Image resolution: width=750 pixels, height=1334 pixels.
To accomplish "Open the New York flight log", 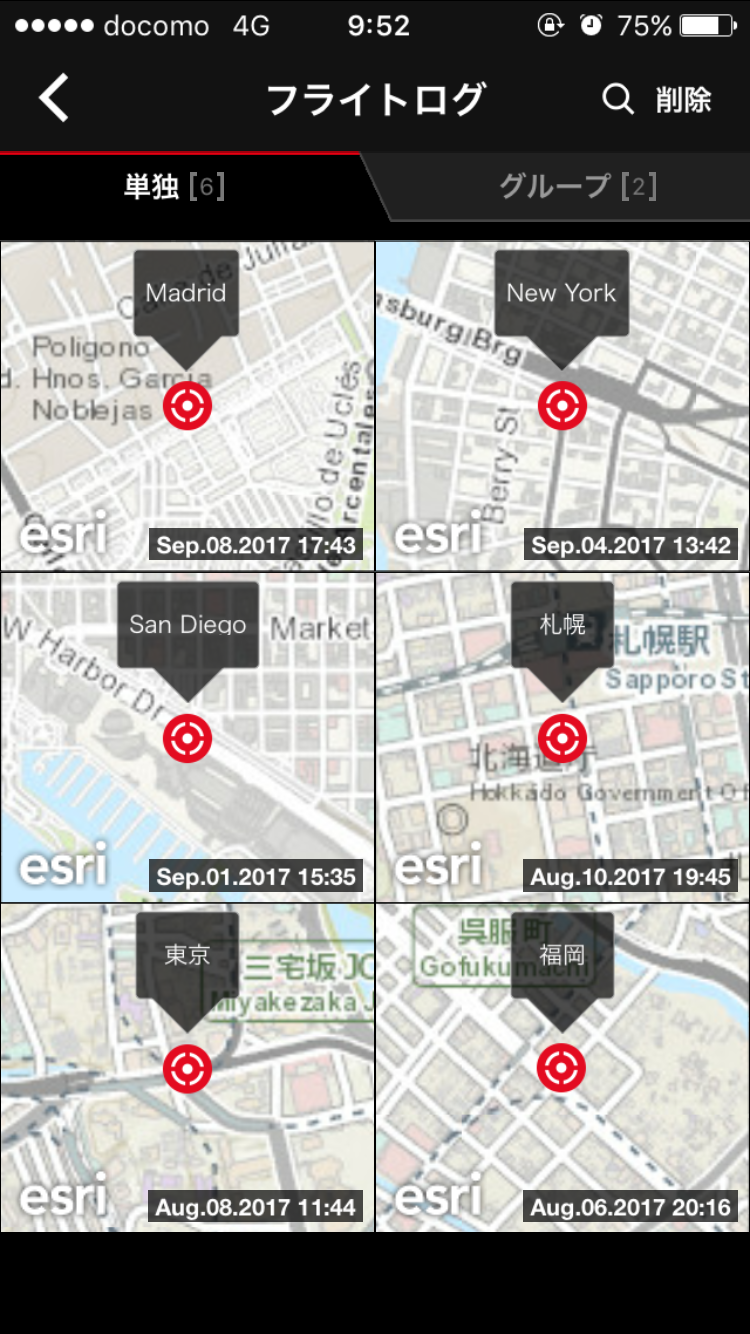I will (x=562, y=406).
